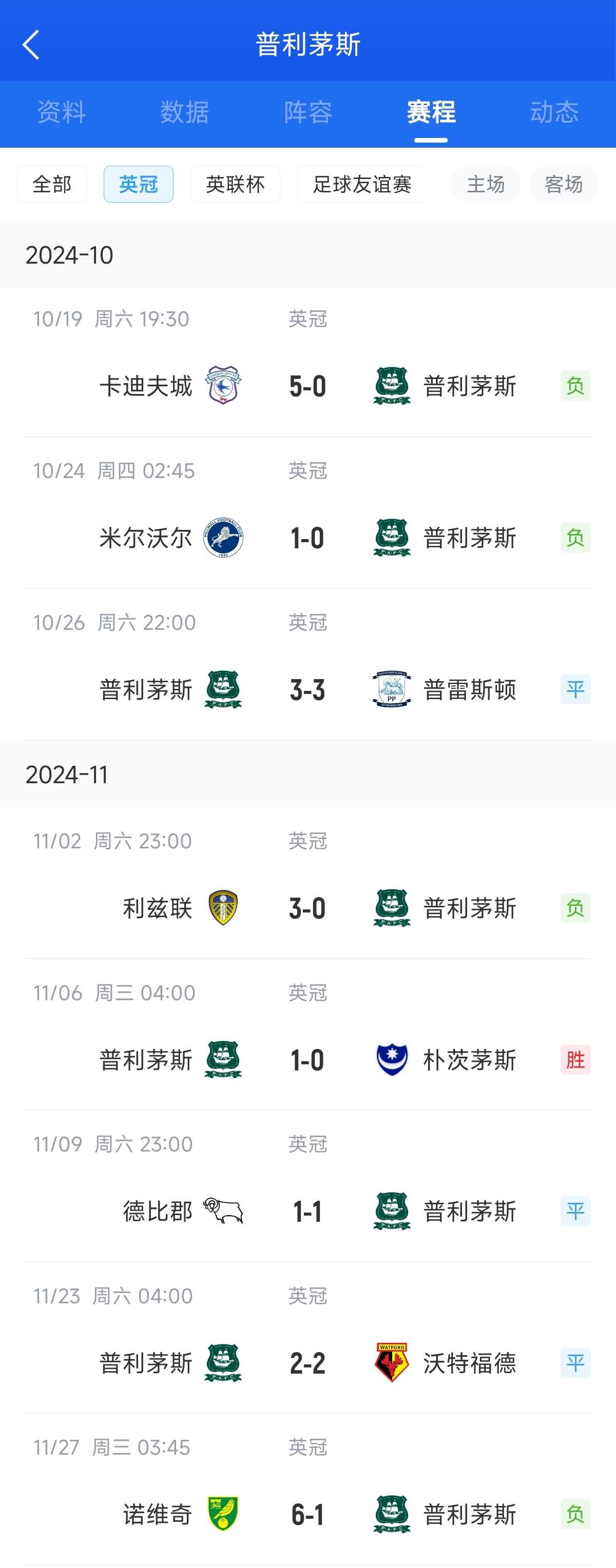The width and height of the screenshot is (616, 1568).
Task: Show only 客场 matches
Action: (564, 184)
